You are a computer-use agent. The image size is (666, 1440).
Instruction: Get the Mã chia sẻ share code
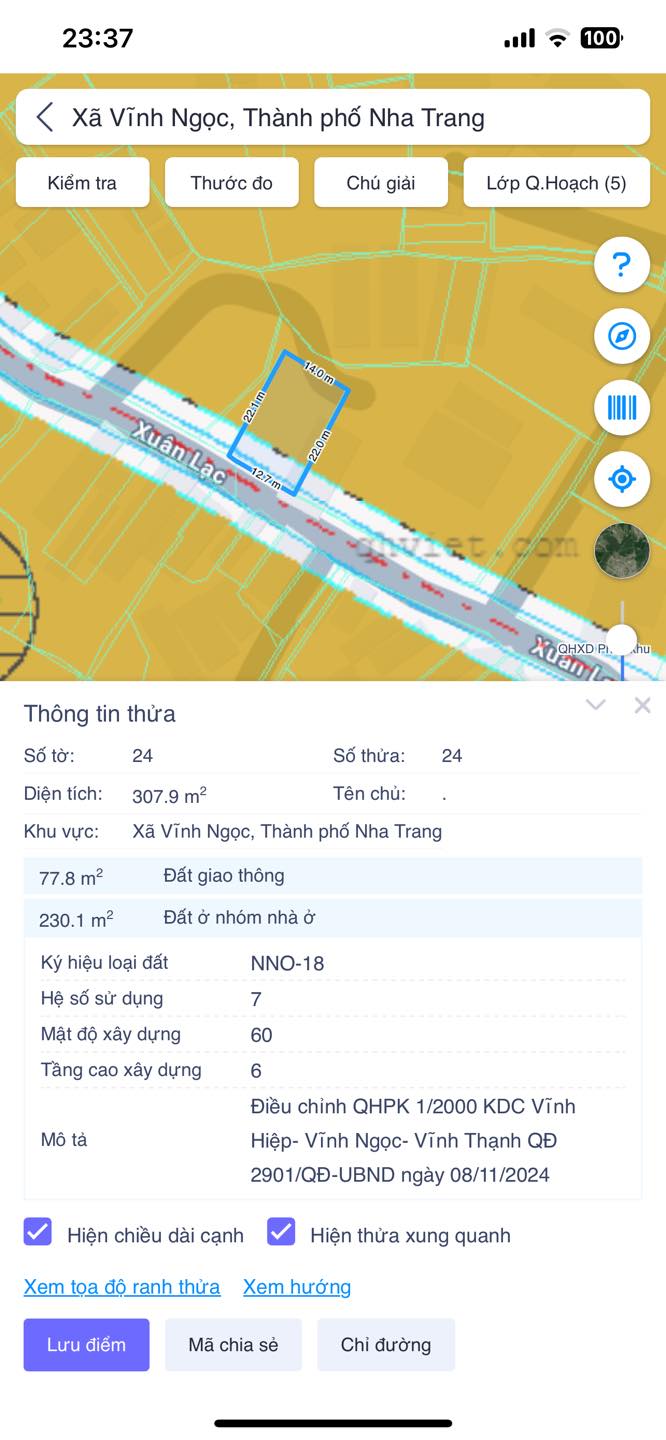coord(233,1345)
